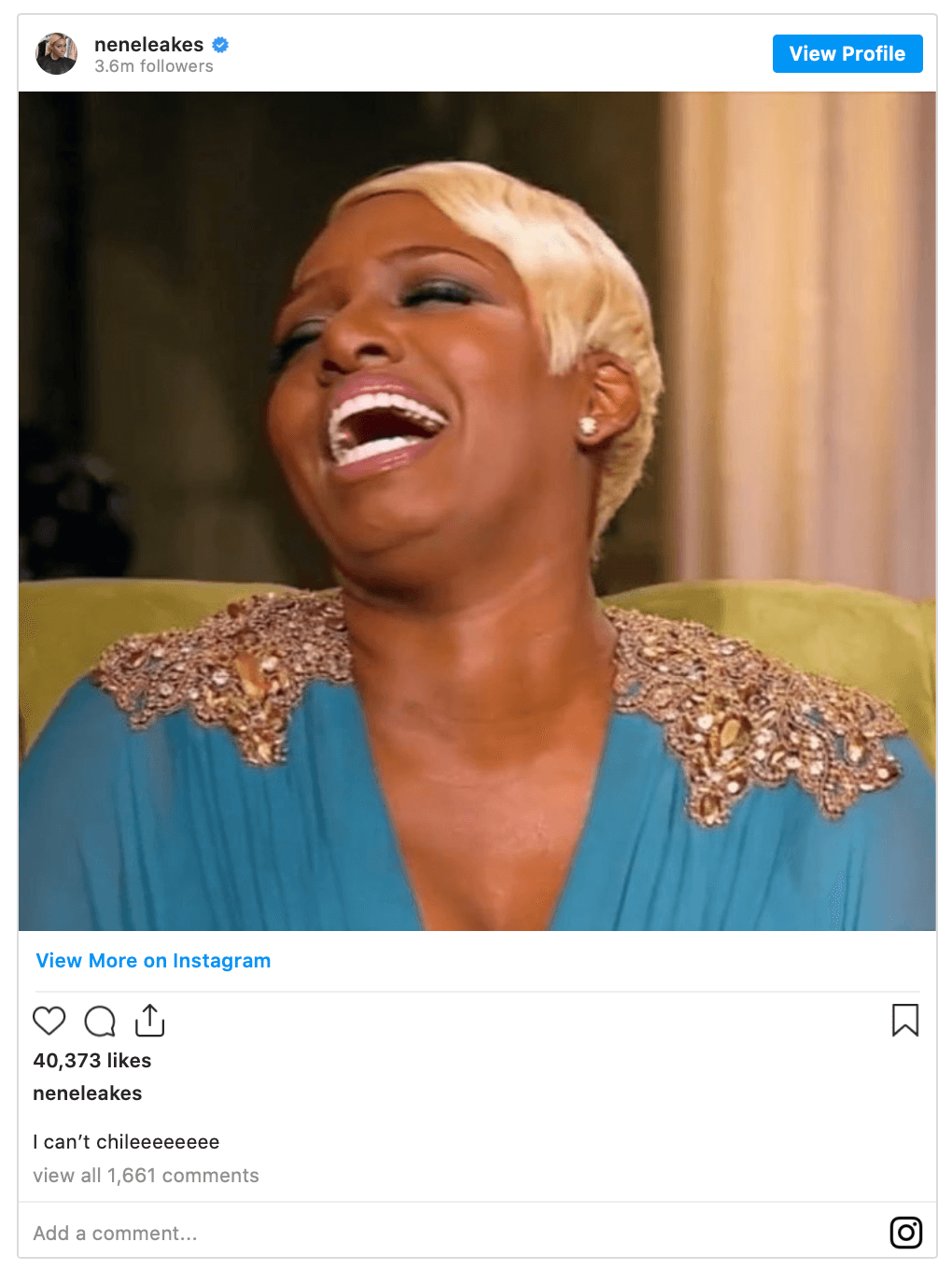Follow the View More on Instagram link
The height and width of the screenshot is (1270, 952).
(x=153, y=961)
